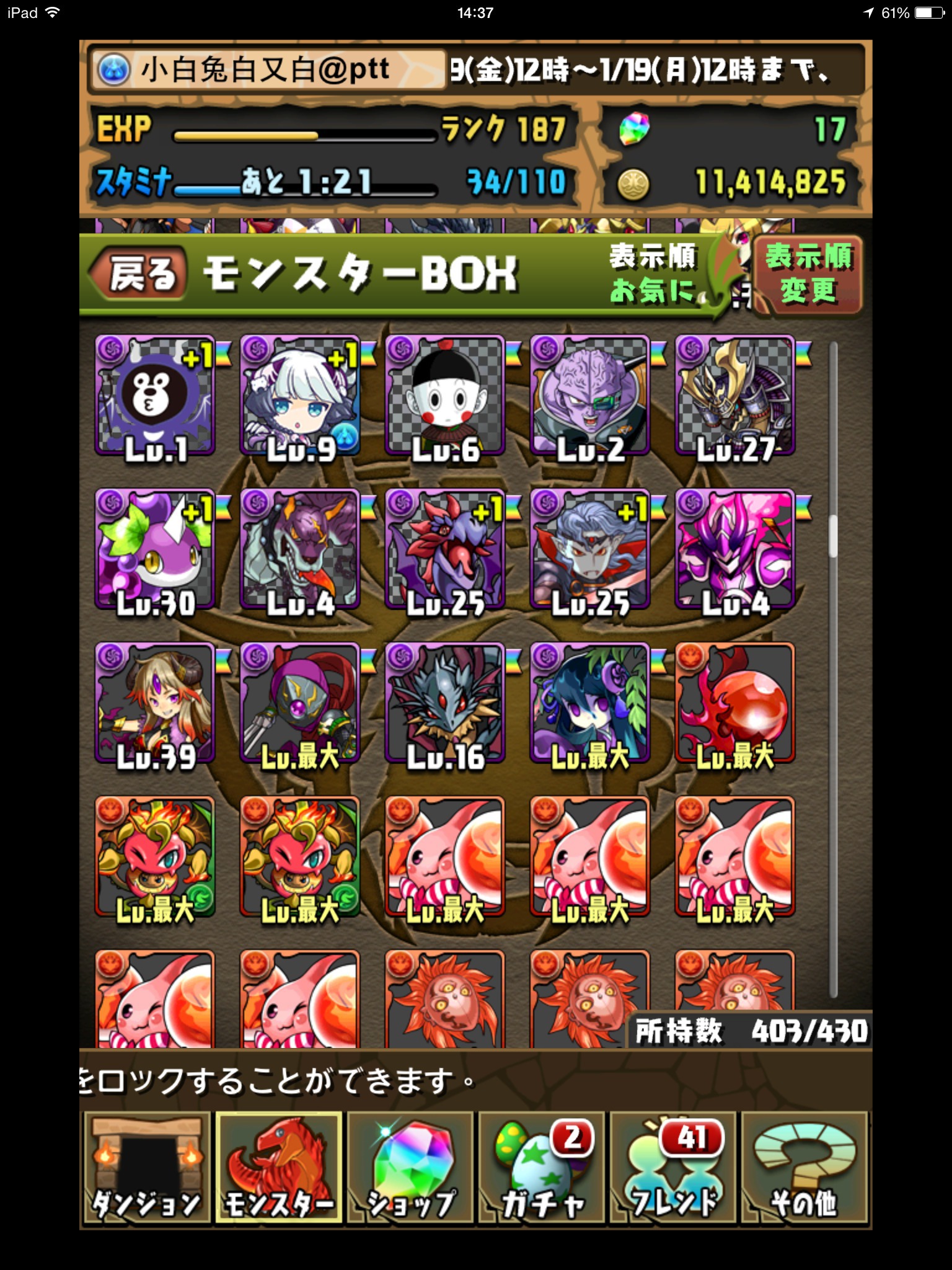Select the vampire monster at Lv.25

(590, 549)
